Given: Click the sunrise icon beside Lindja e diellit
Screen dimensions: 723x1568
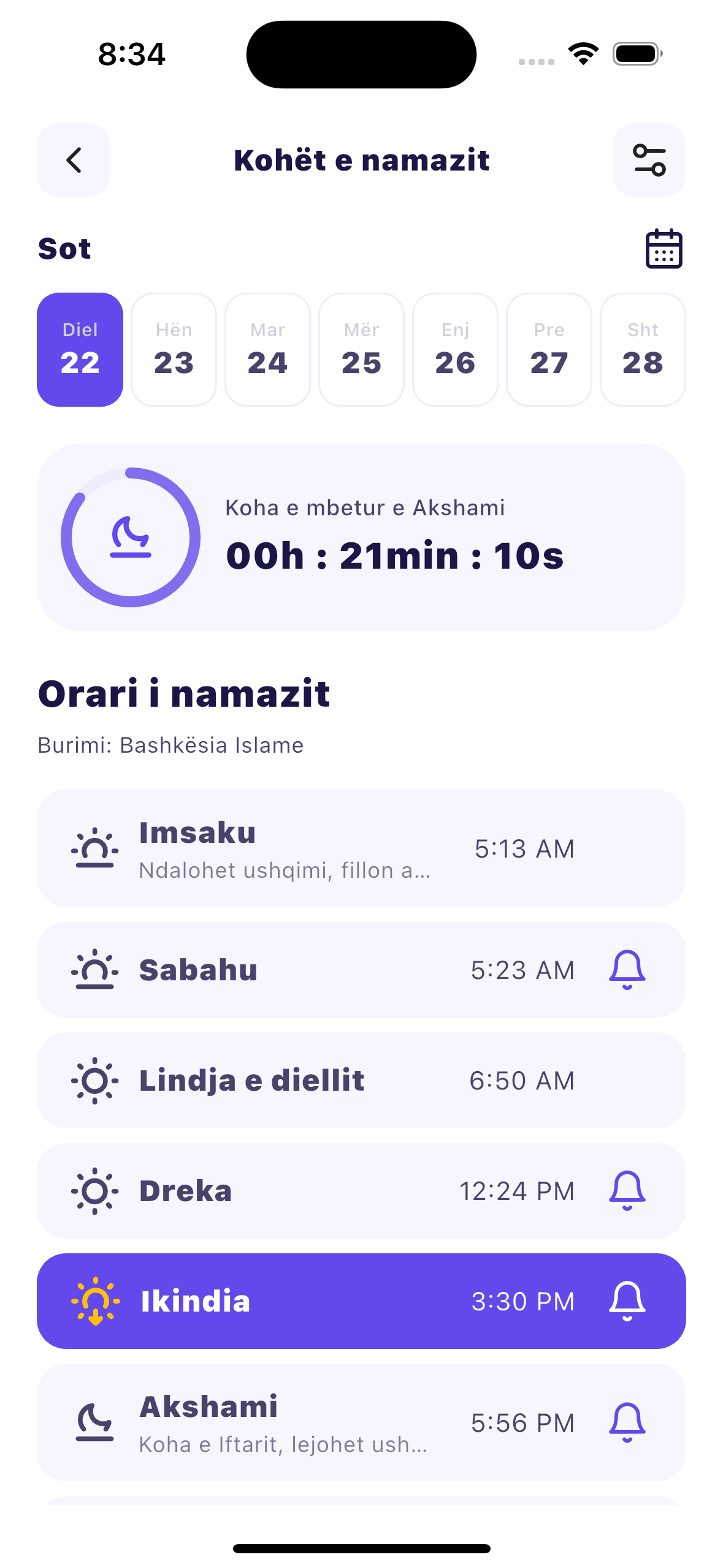Looking at the screenshot, I should [x=94, y=1080].
